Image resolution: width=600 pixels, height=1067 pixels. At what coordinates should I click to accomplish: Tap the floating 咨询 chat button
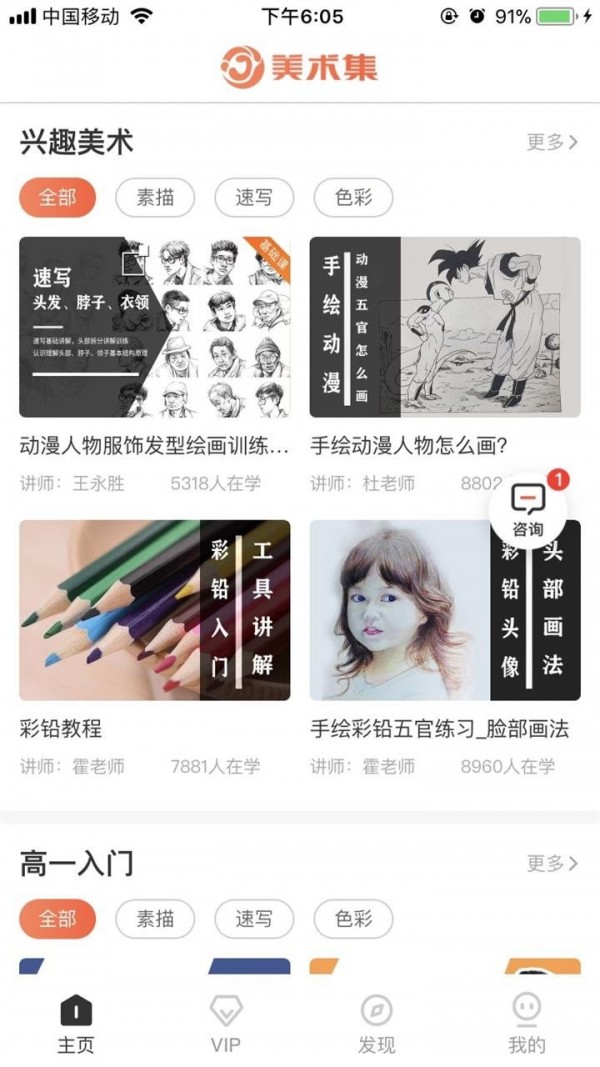(528, 509)
